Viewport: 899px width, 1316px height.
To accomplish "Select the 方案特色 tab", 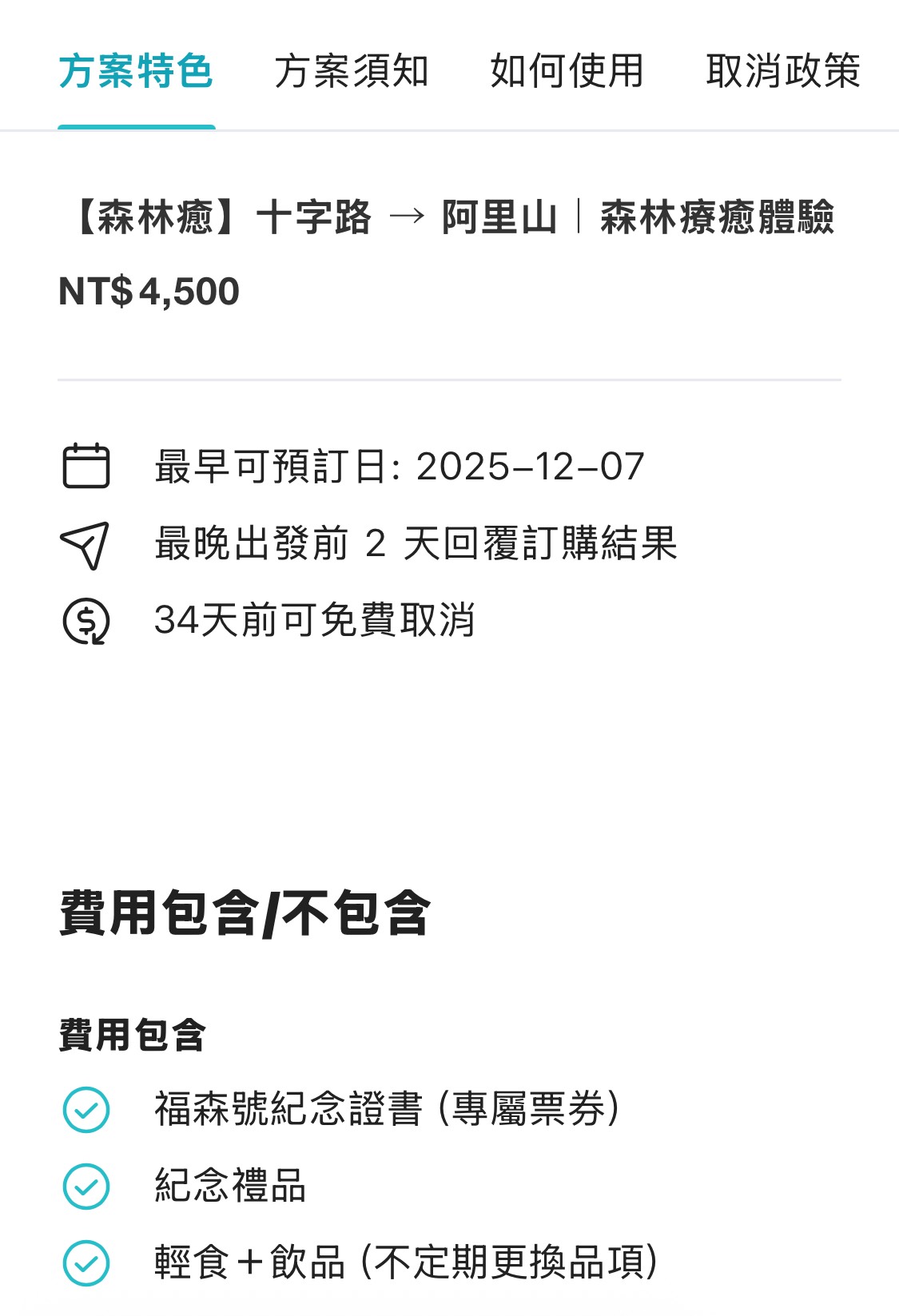I will click(136, 71).
